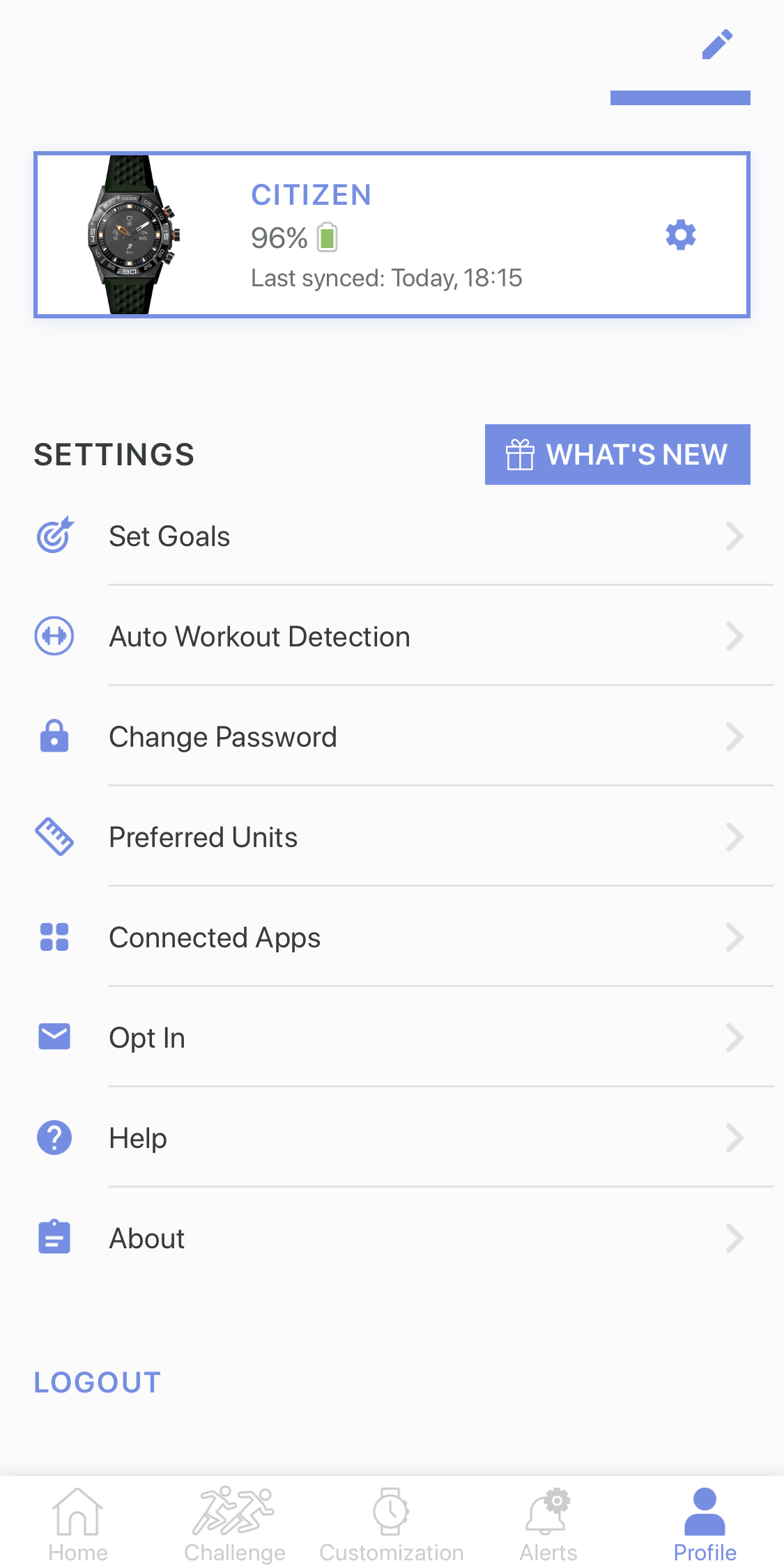Open CITIZEN watch settings gear
Image resolution: width=784 pixels, height=1568 pixels.
point(681,235)
